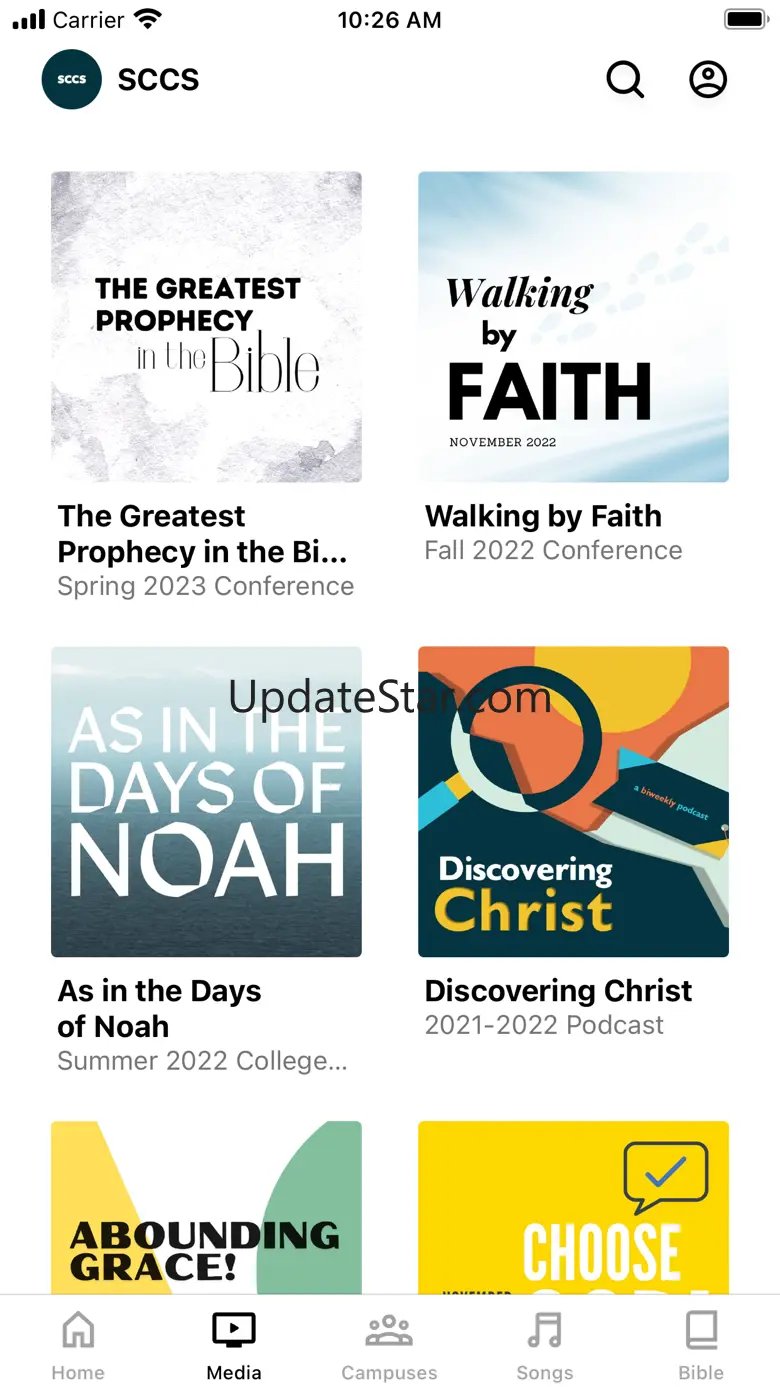The image size is (780, 1387).
Task: Open The Greatest Prophecy in the Bible
Action: (x=206, y=327)
